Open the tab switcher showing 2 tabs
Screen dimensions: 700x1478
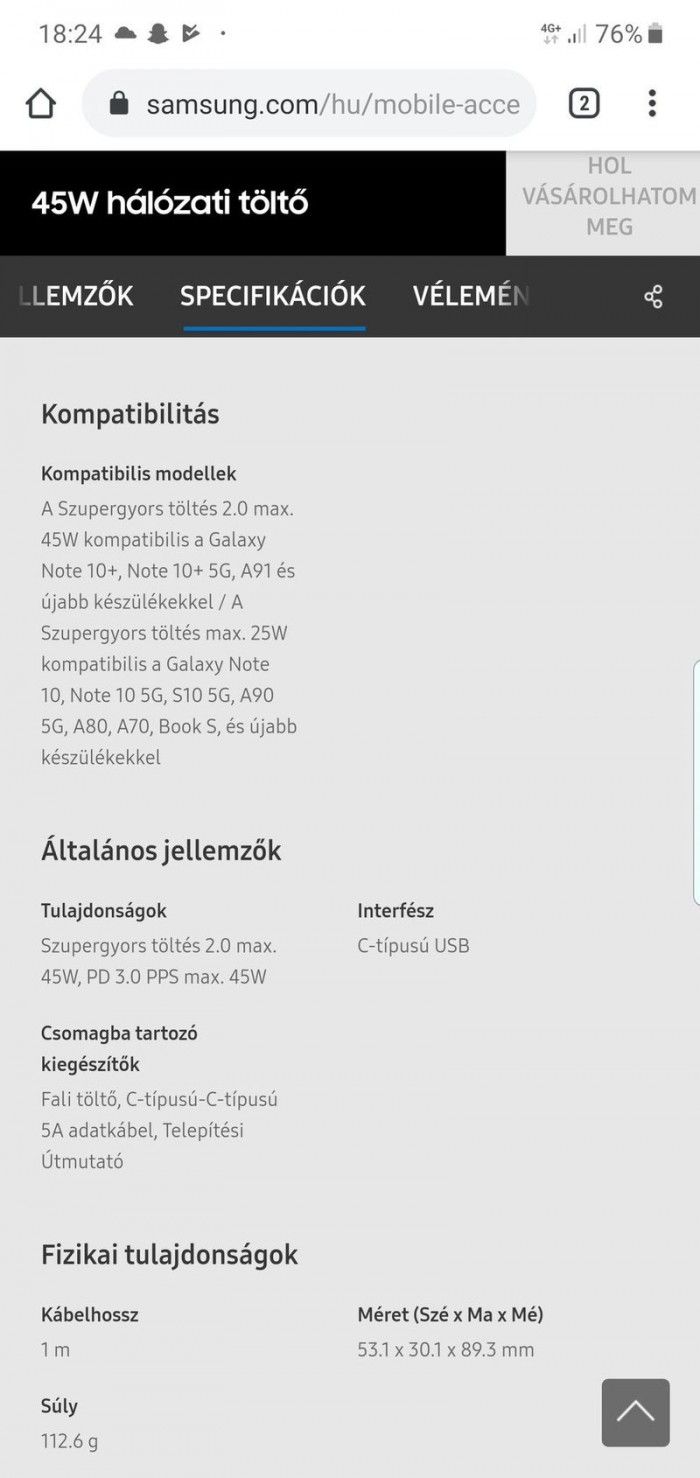pos(584,104)
